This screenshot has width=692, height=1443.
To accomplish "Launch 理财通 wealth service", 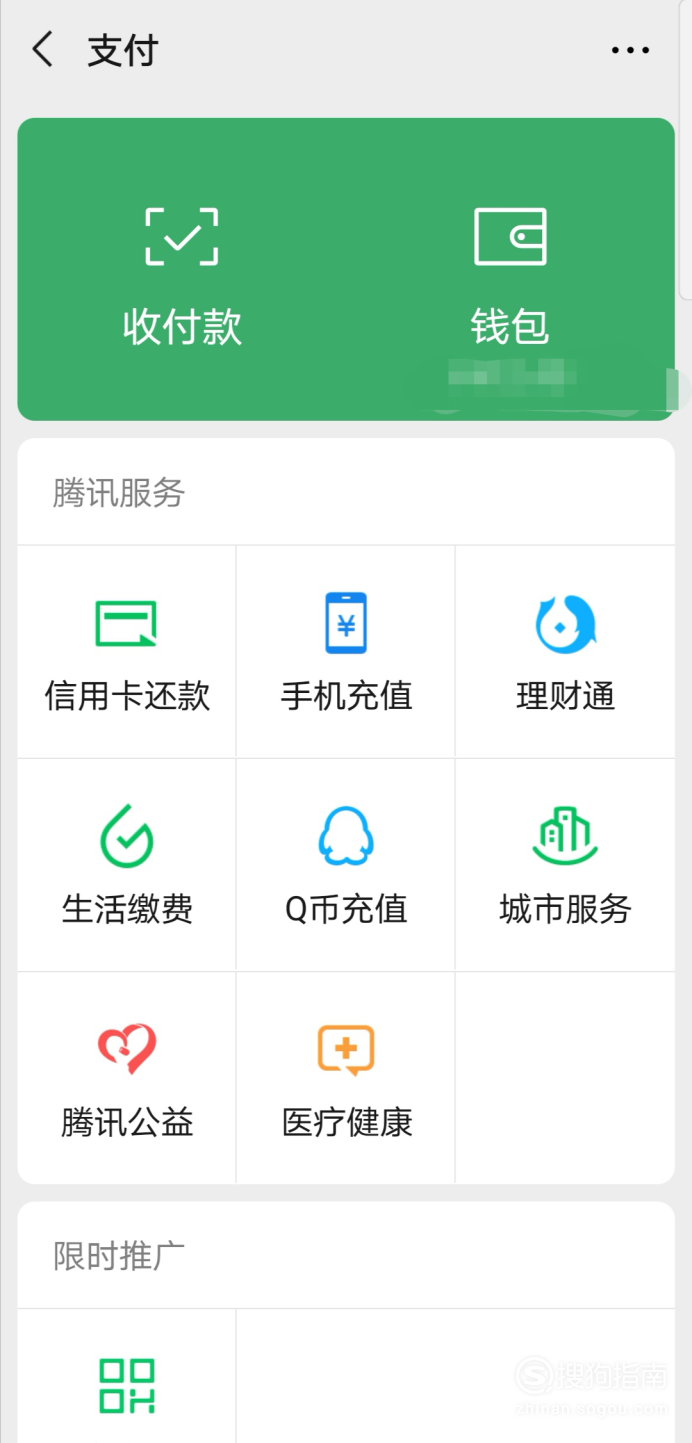I will click(x=565, y=652).
